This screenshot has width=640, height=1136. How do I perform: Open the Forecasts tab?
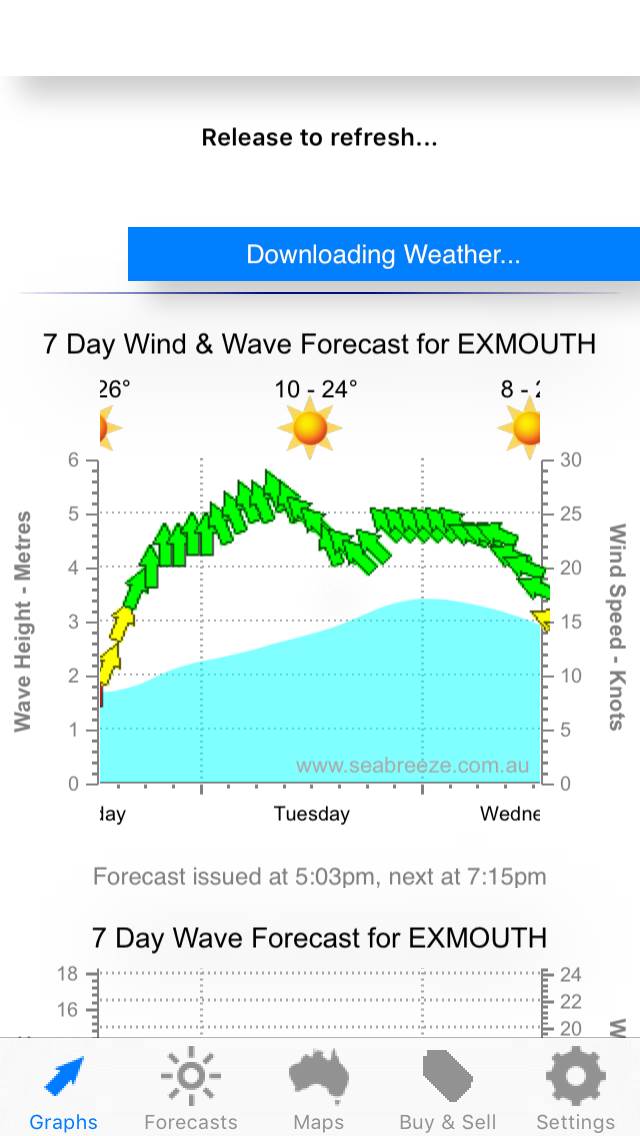[x=191, y=1090]
